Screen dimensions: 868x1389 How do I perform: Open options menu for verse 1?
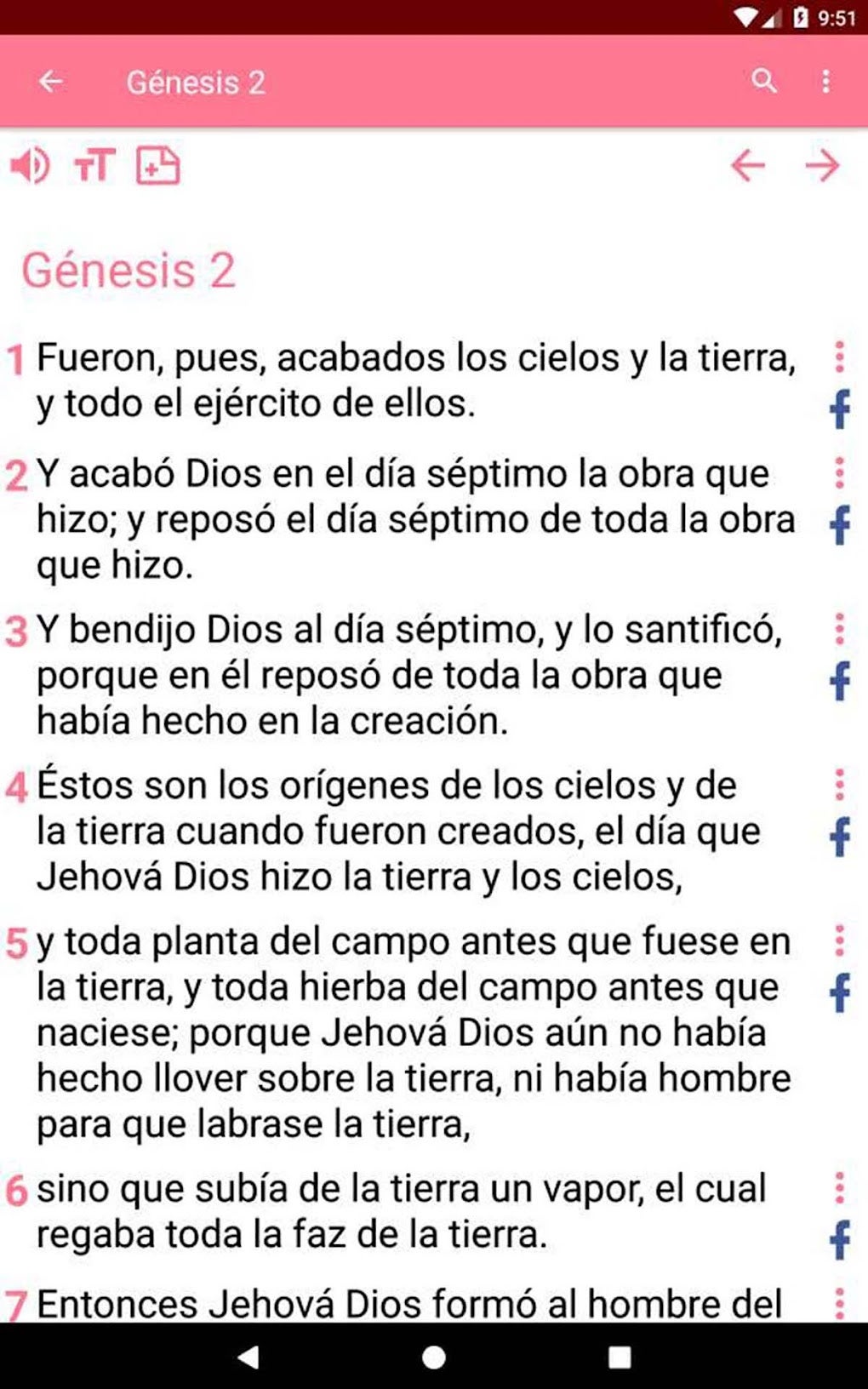[839, 357]
